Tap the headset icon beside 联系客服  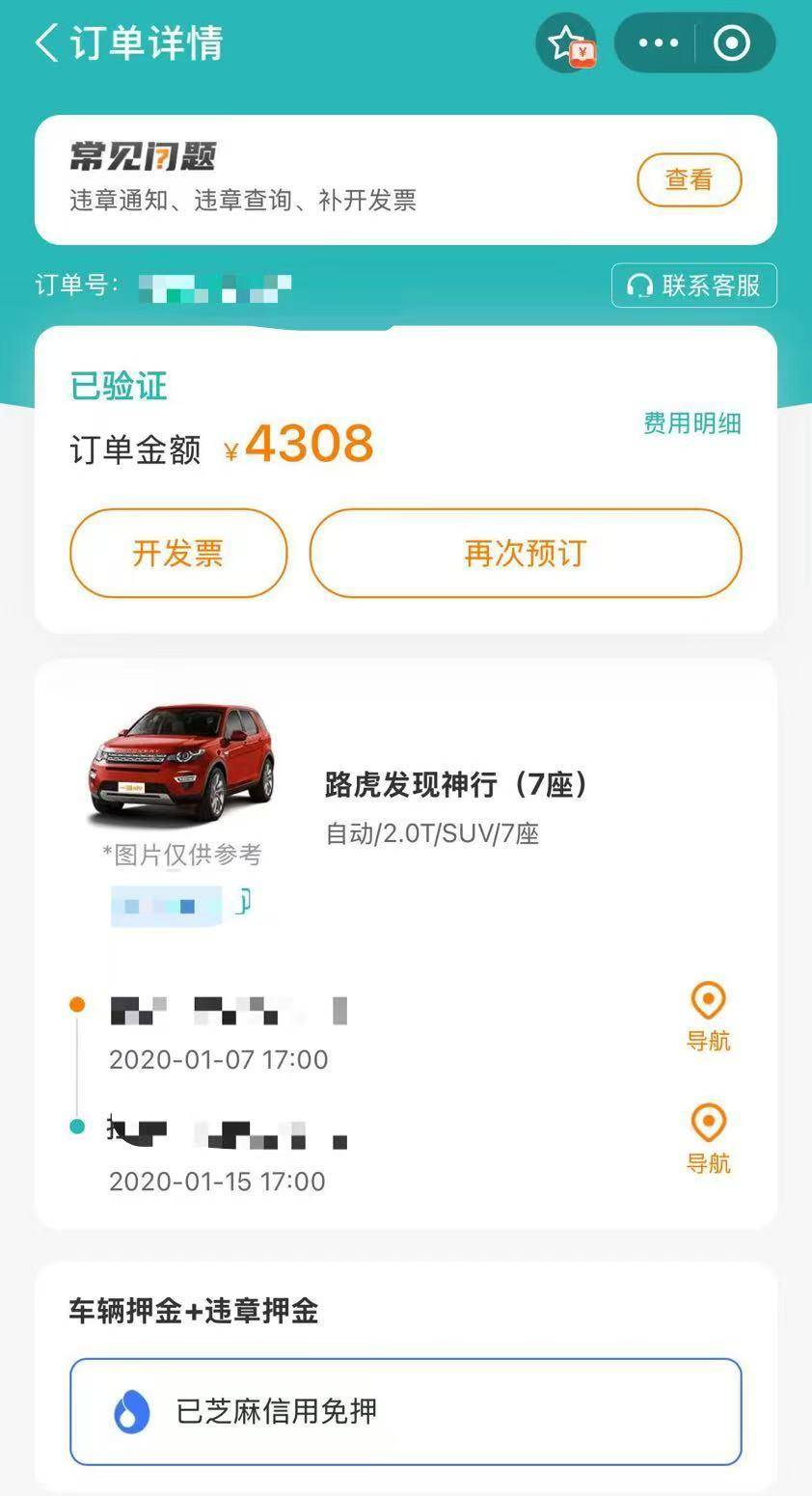coord(639,286)
